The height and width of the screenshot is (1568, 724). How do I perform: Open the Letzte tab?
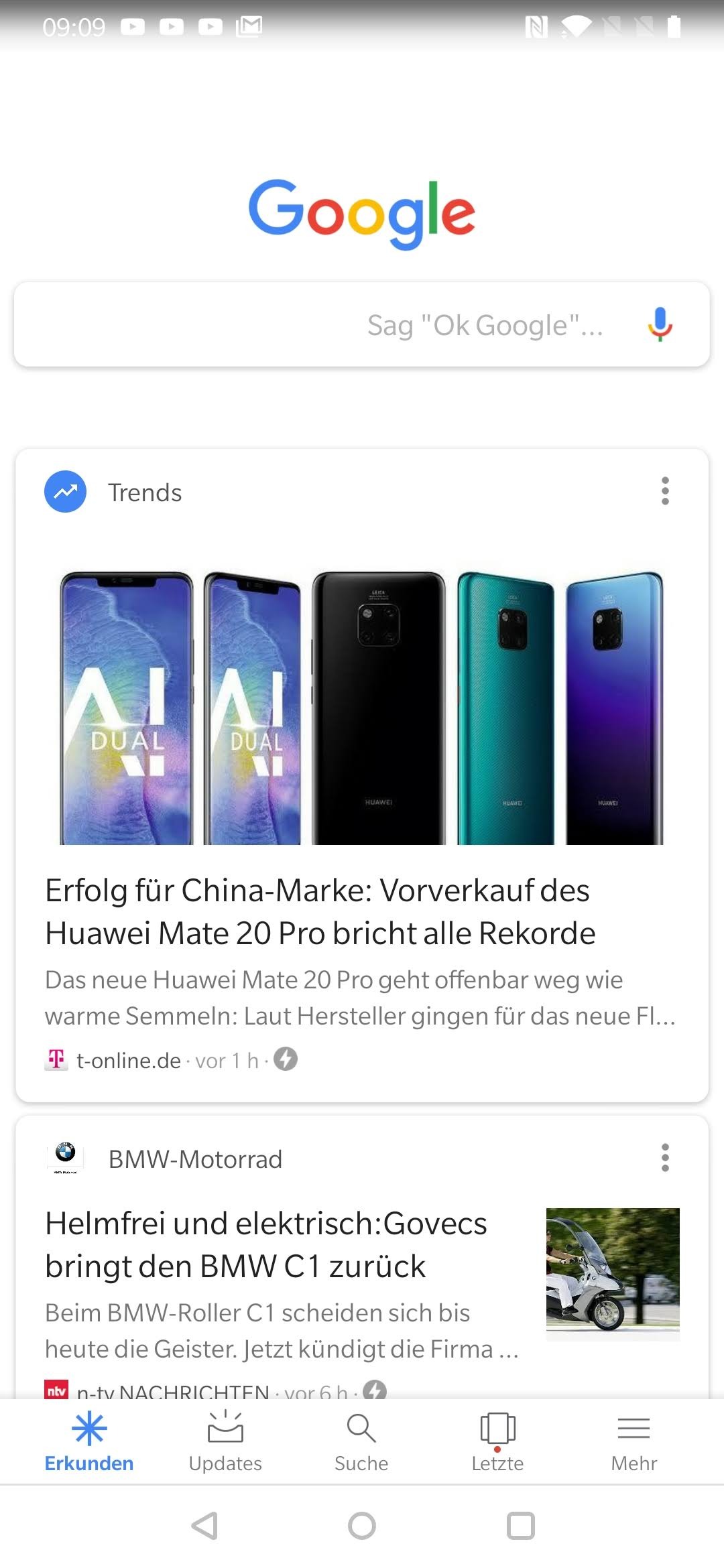click(497, 1442)
